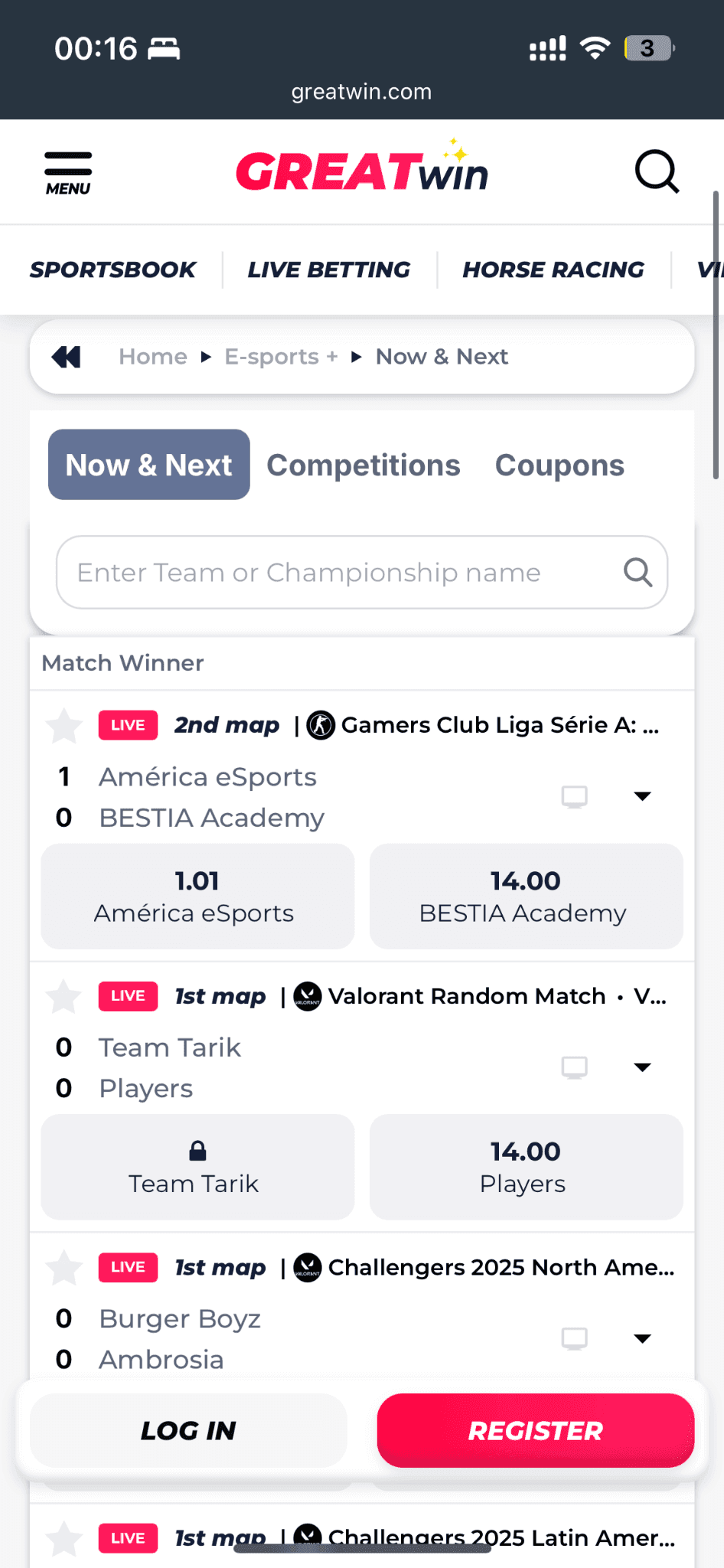Select the Valorant icon beside Team Tarik match
Image resolution: width=724 pixels, height=1568 pixels.
[306, 997]
